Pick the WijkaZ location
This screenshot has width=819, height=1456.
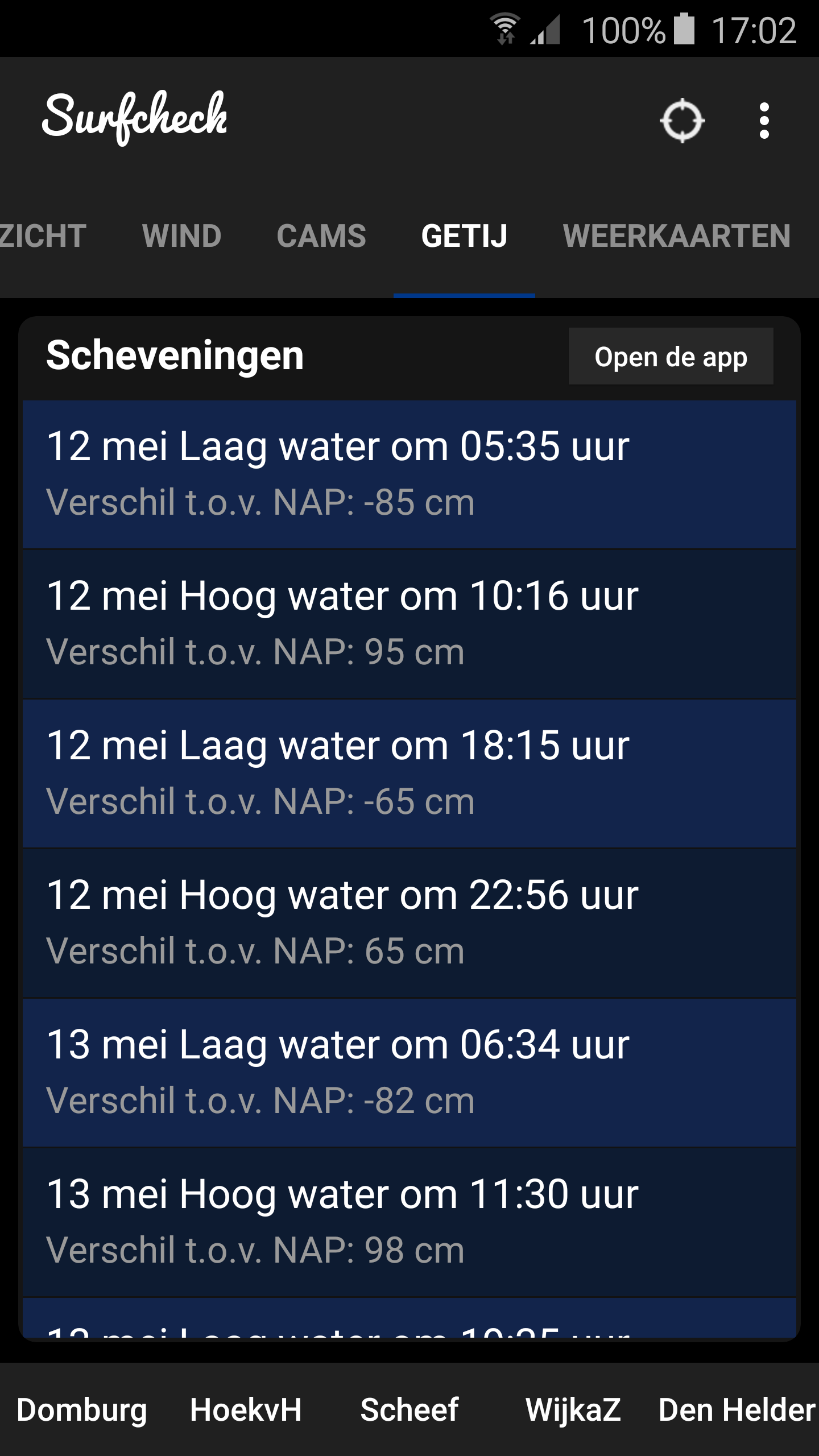tap(573, 1409)
